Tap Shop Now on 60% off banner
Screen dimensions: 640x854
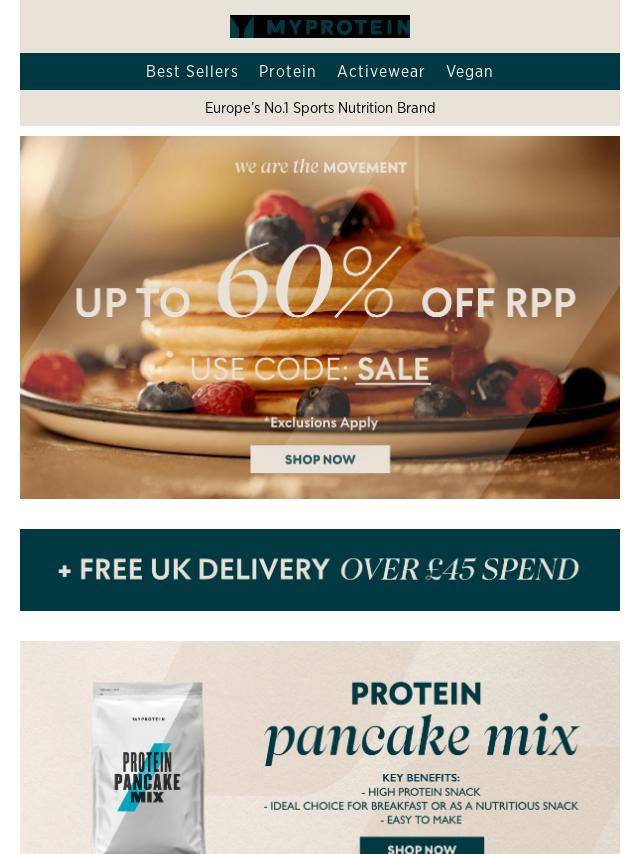(320, 459)
